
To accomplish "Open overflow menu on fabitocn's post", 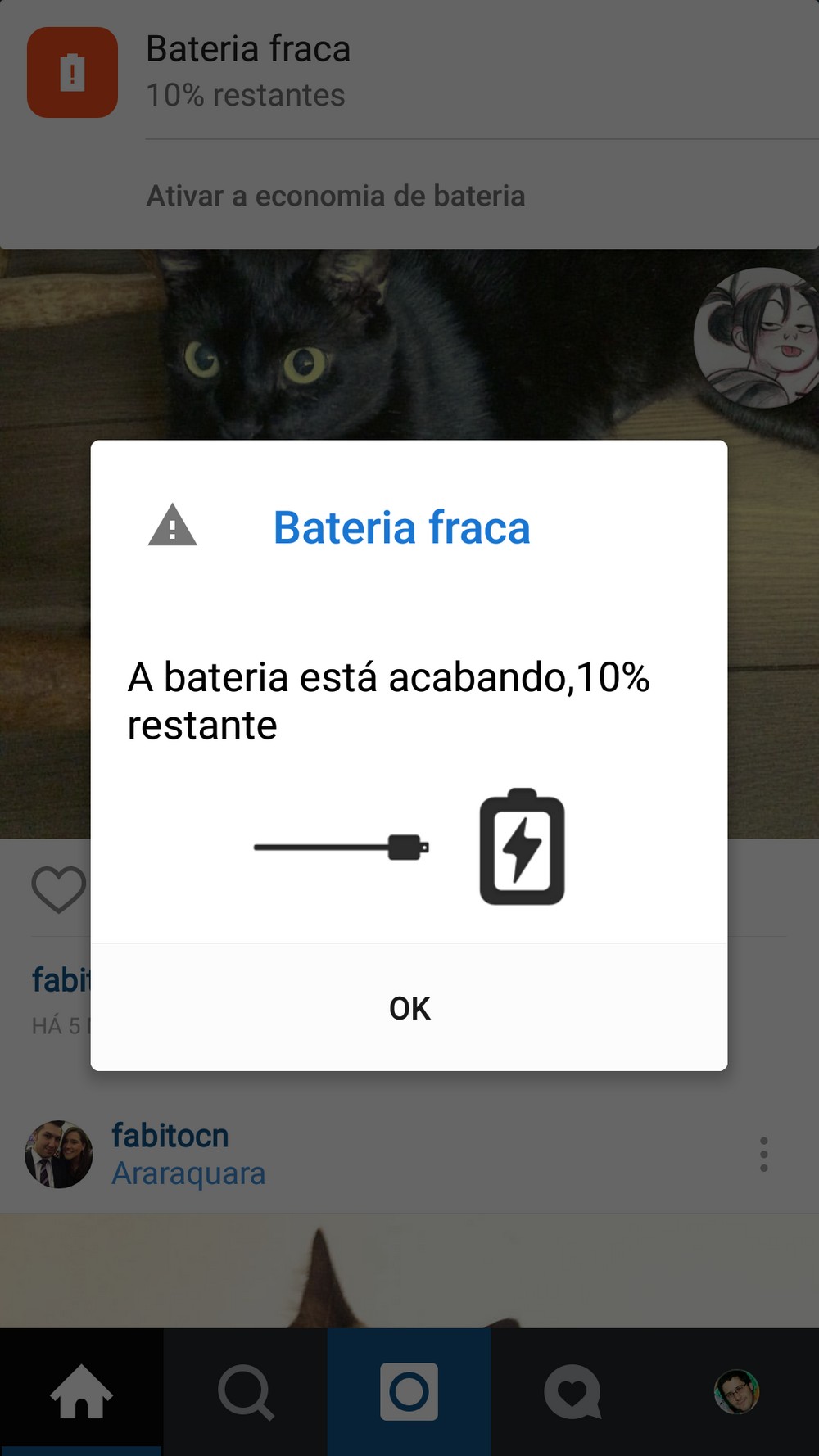I will [763, 1154].
